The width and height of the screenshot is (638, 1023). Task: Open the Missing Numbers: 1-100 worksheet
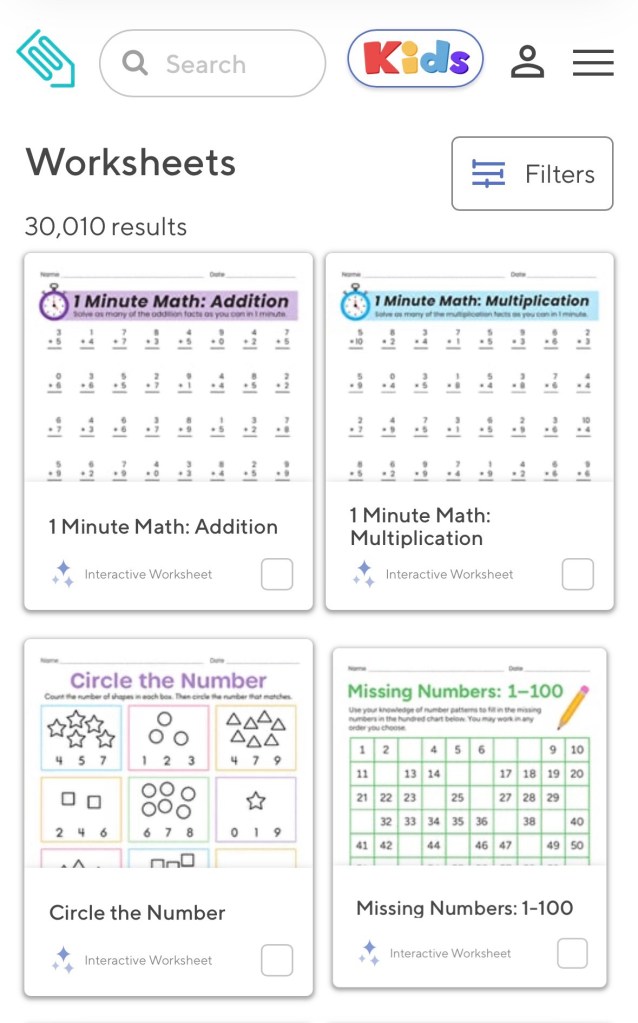(470, 817)
